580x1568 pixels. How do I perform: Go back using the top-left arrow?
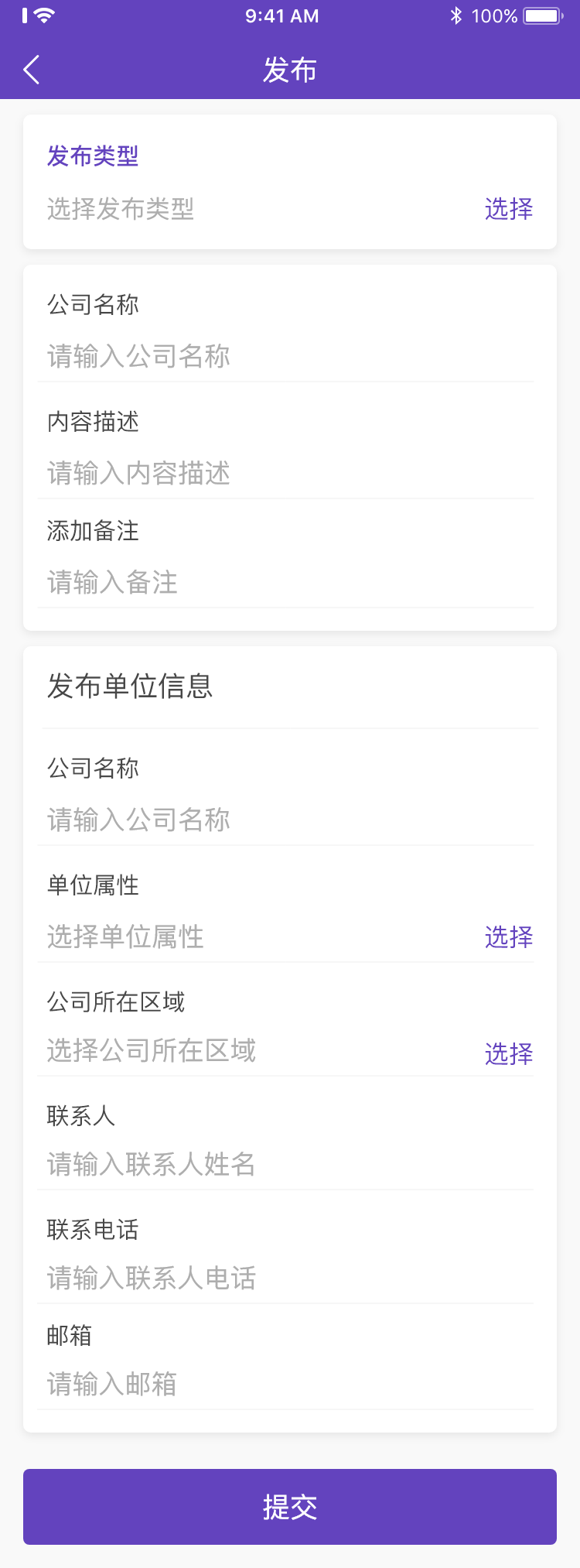[32, 70]
